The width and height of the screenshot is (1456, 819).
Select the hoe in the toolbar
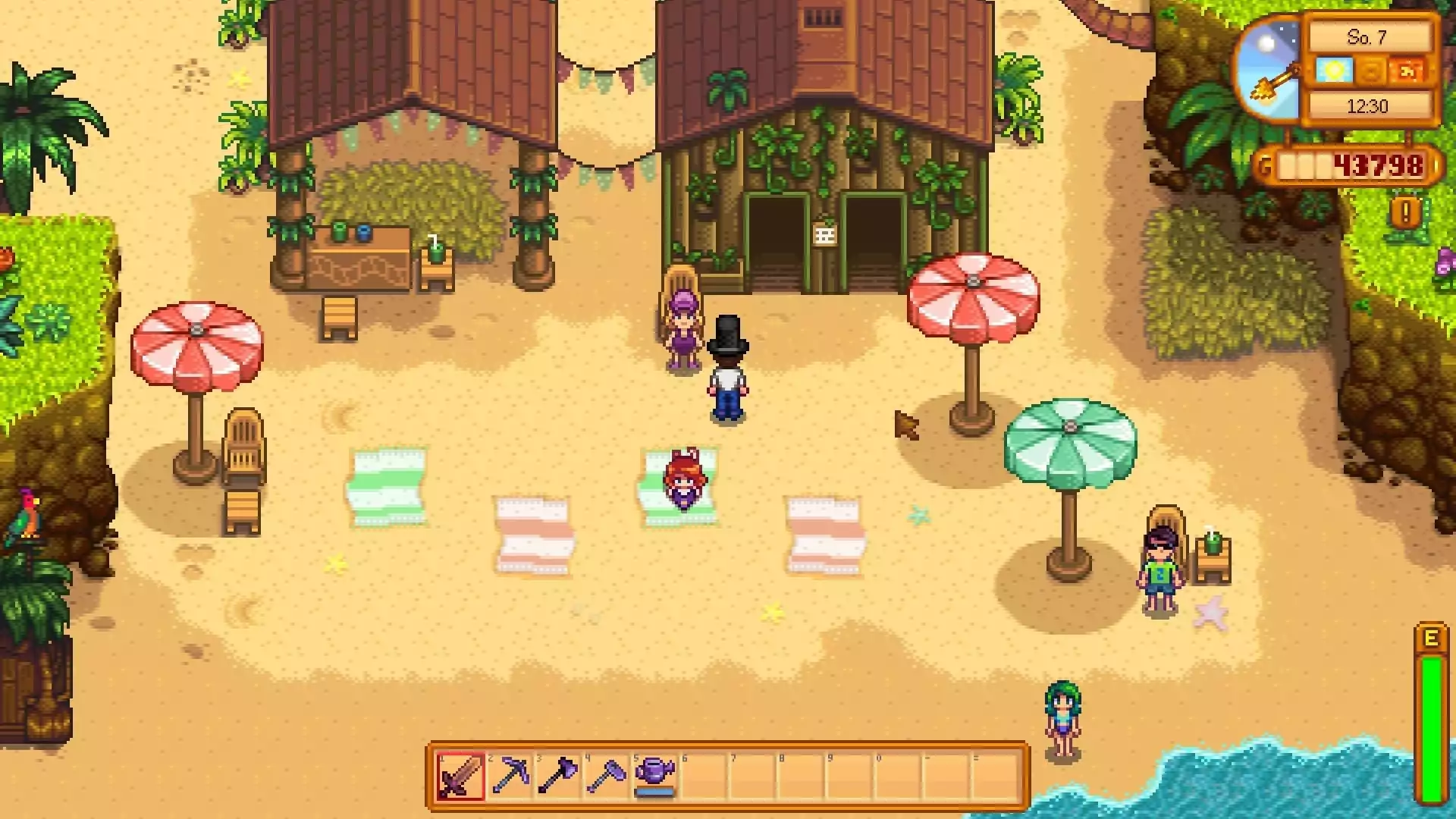coord(606,776)
